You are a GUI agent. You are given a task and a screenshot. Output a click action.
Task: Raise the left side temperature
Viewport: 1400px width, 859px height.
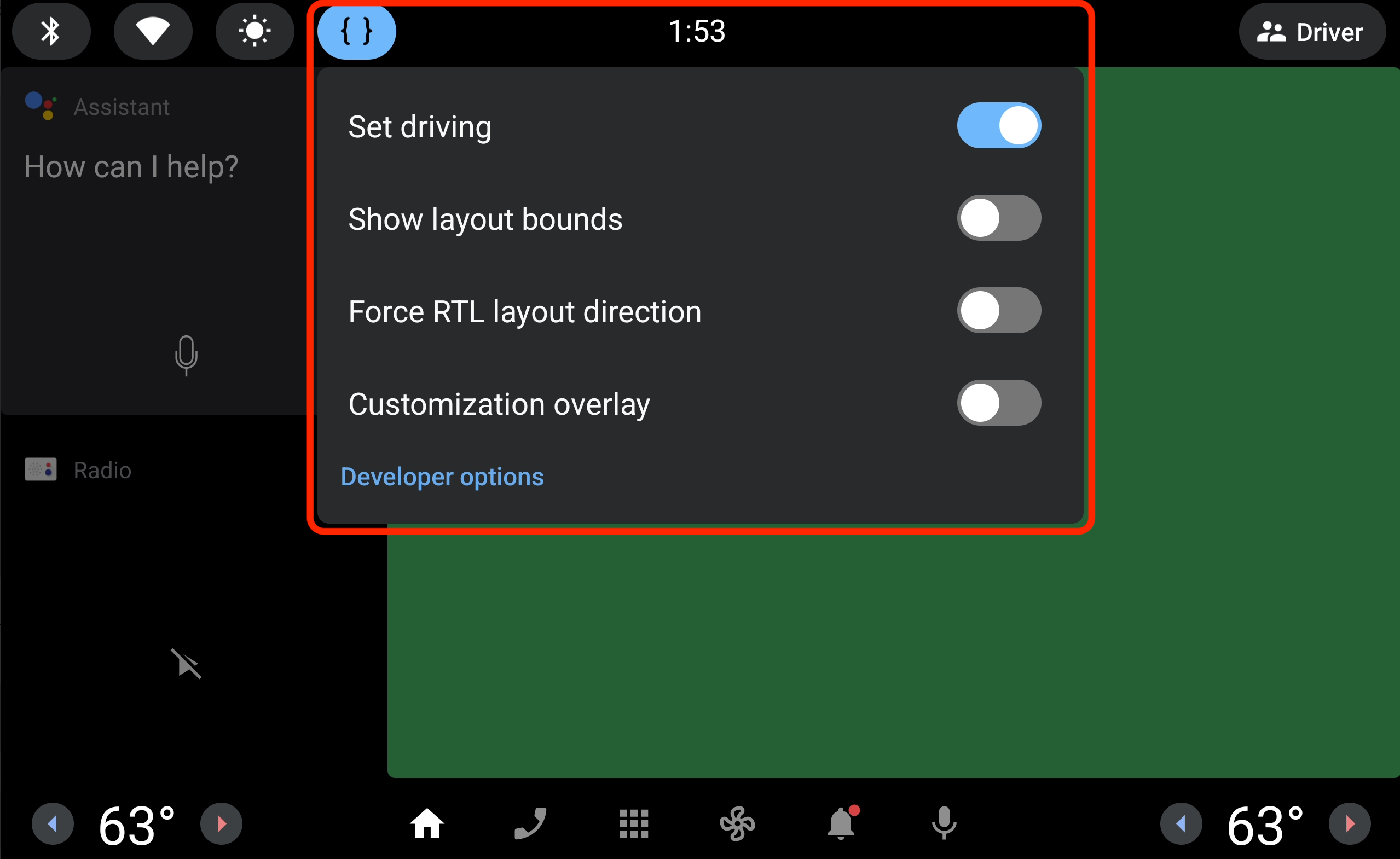coord(221,823)
